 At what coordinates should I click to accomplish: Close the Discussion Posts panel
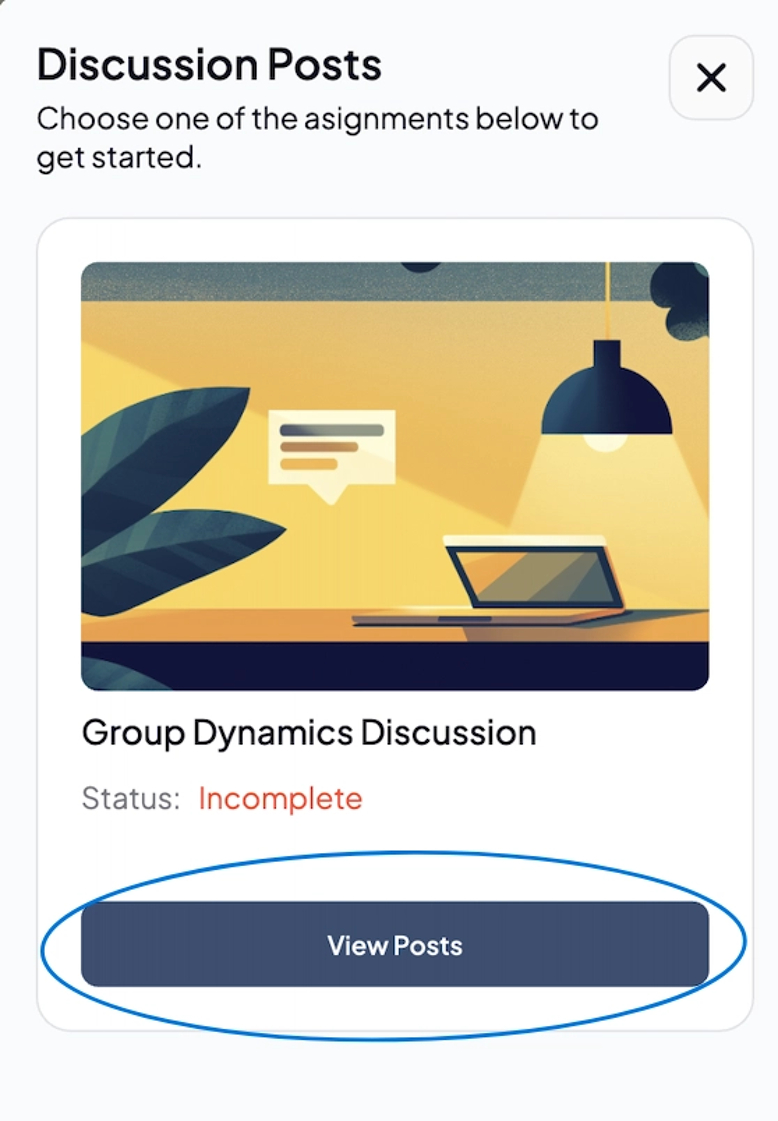coord(710,78)
